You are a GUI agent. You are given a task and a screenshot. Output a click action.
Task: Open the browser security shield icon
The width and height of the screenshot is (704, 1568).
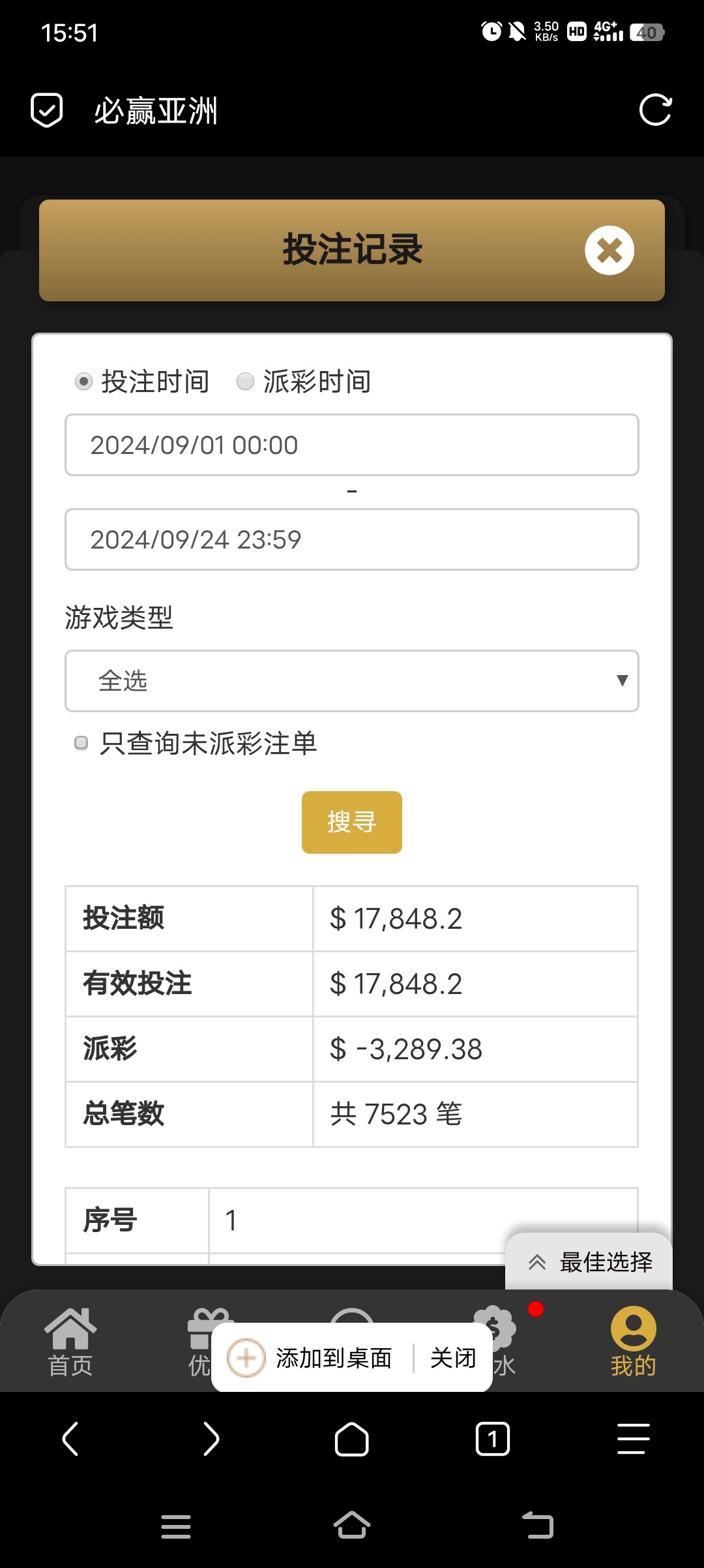pos(47,110)
